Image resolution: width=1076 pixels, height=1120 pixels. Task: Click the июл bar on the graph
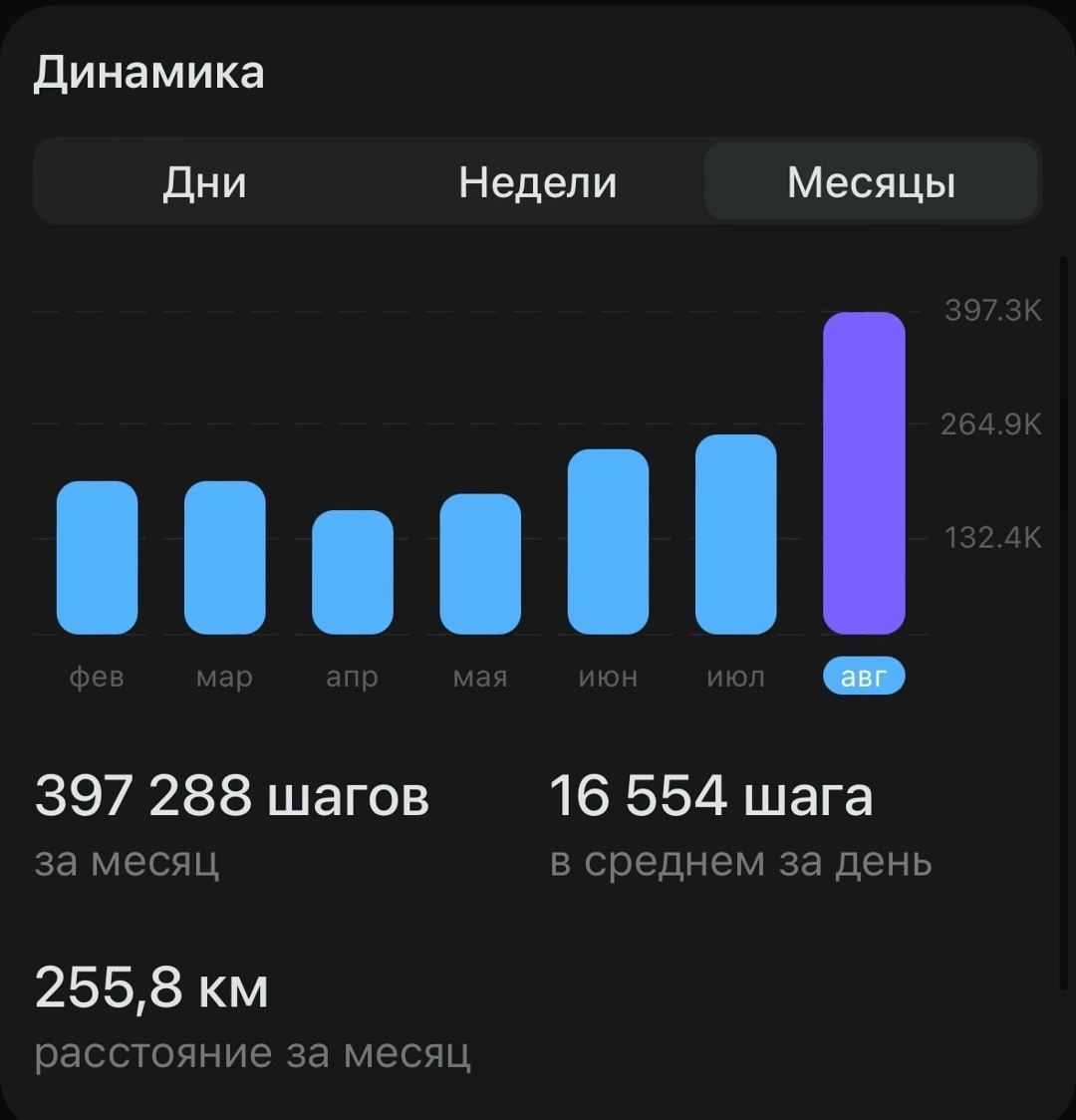tap(735, 535)
